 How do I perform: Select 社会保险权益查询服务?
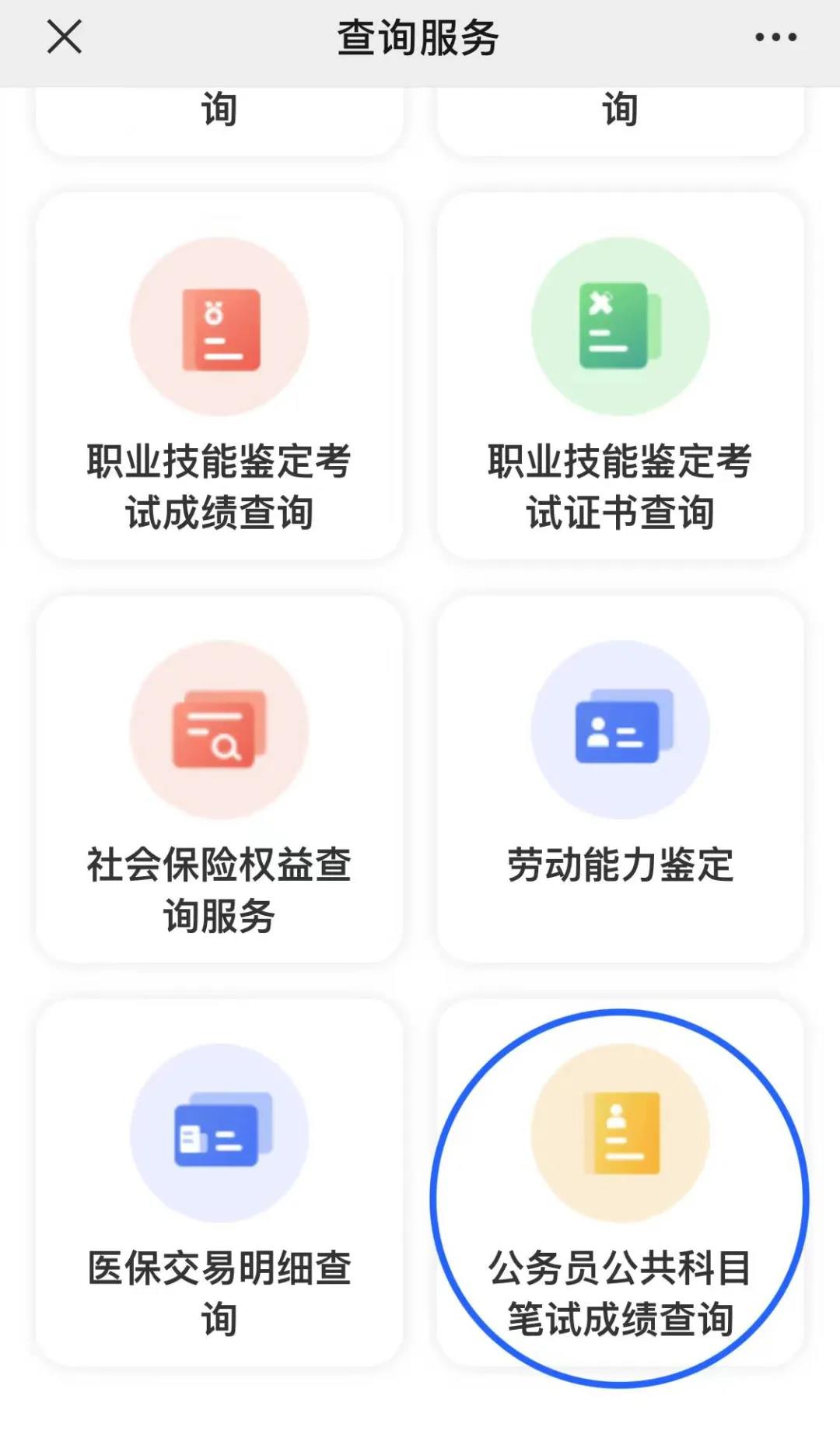(x=219, y=779)
